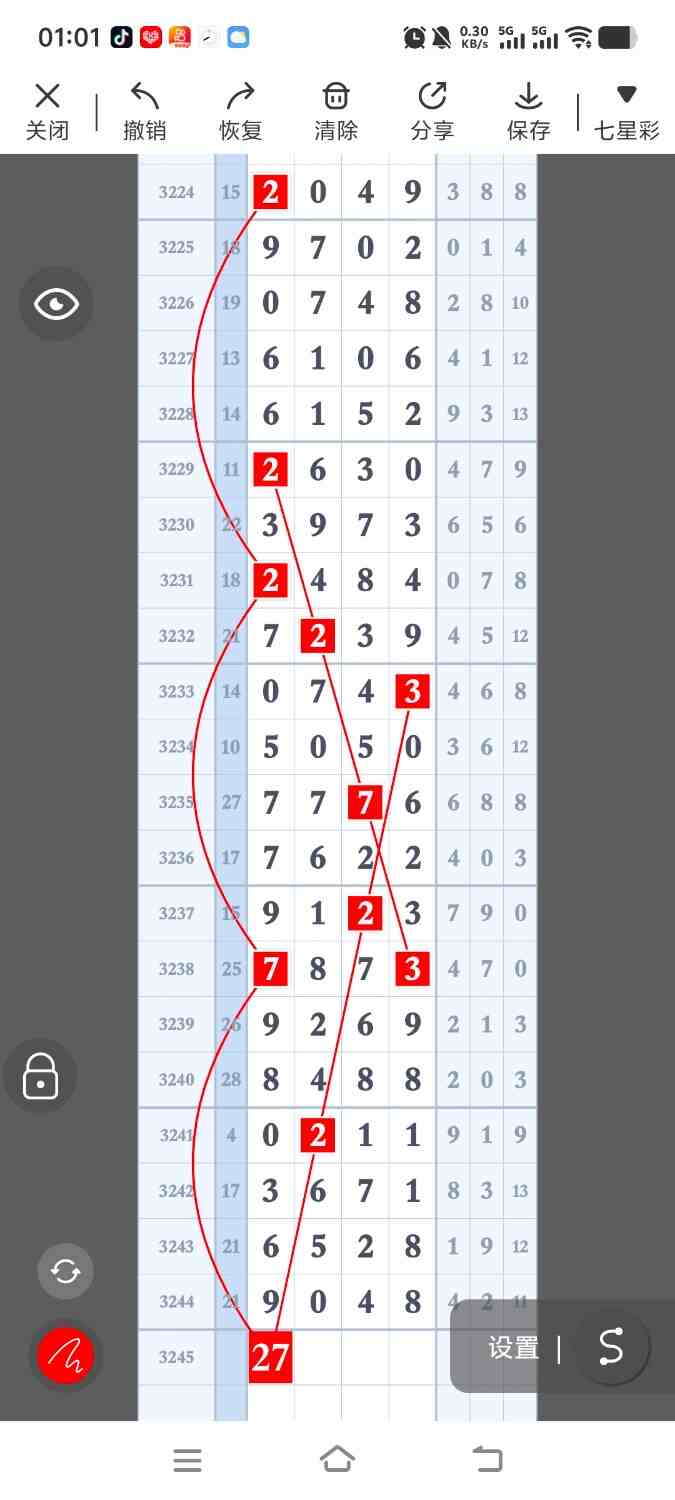Viewport: 675px width, 1500px height.
Task: Tap the S curve line button
Action: 611,1347
